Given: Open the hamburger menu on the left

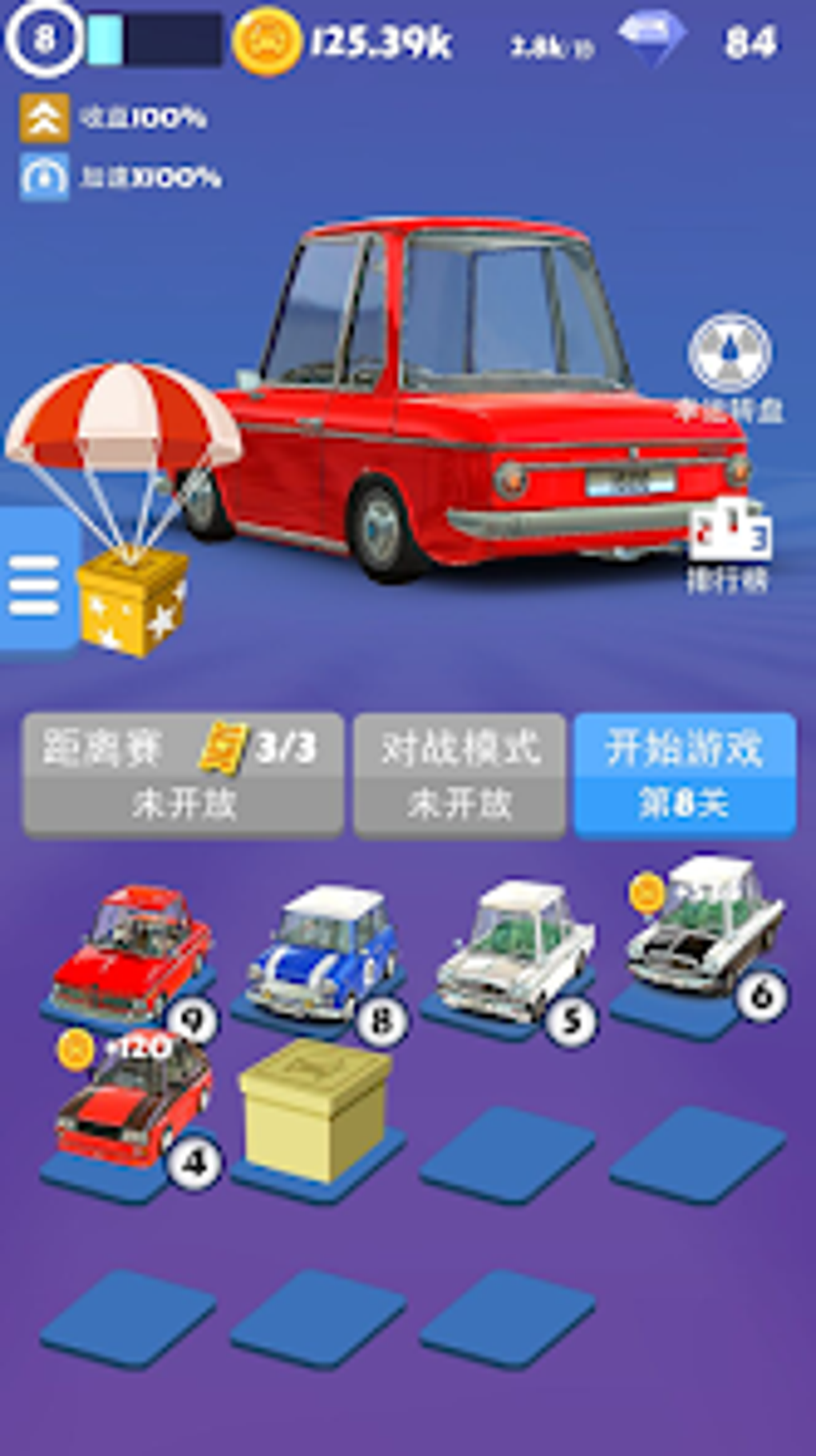Looking at the screenshot, I should click(34, 586).
